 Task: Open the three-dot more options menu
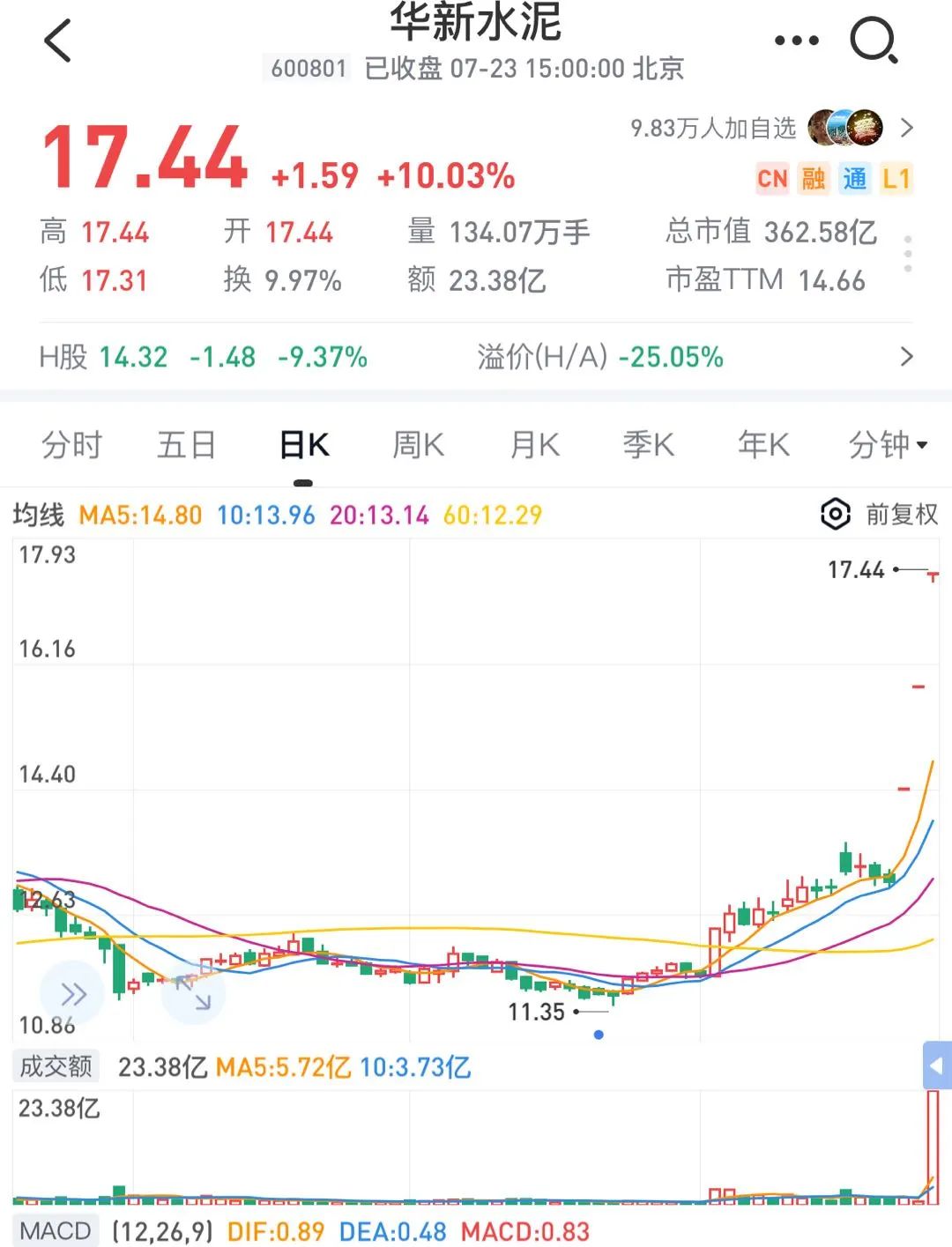coord(796,41)
